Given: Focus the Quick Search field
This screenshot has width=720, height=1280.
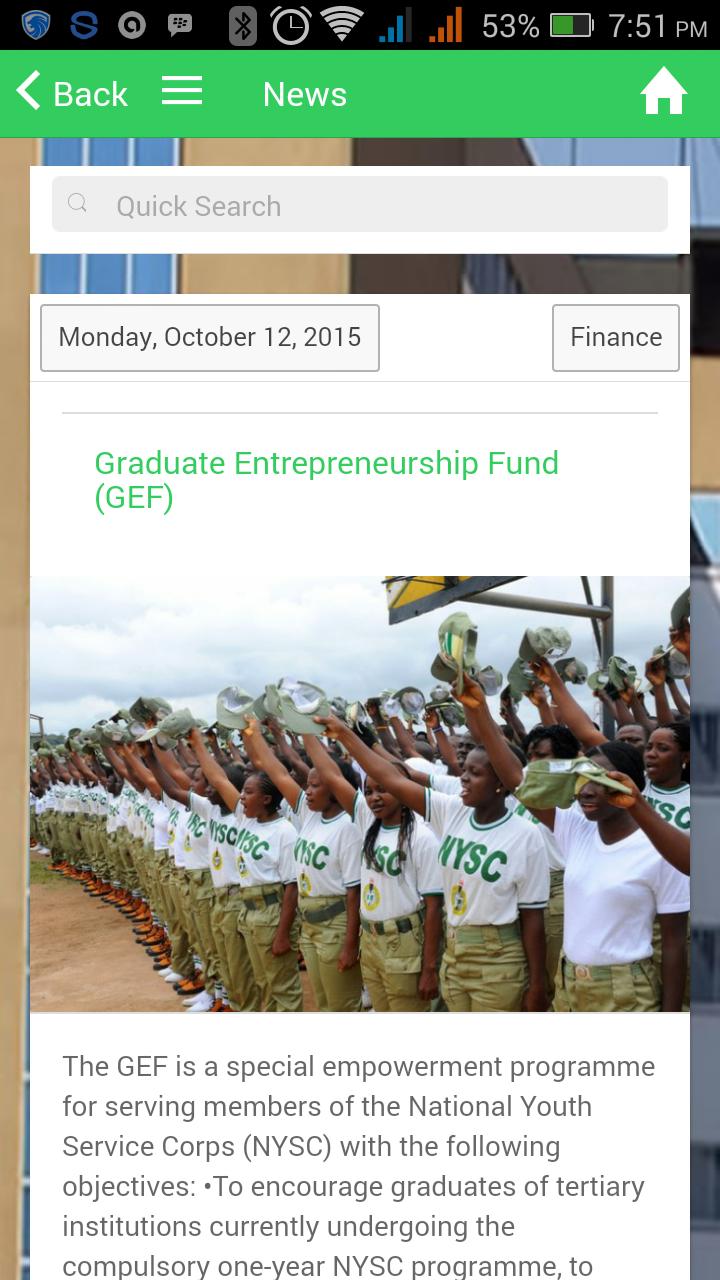Looking at the screenshot, I should pos(360,205).
